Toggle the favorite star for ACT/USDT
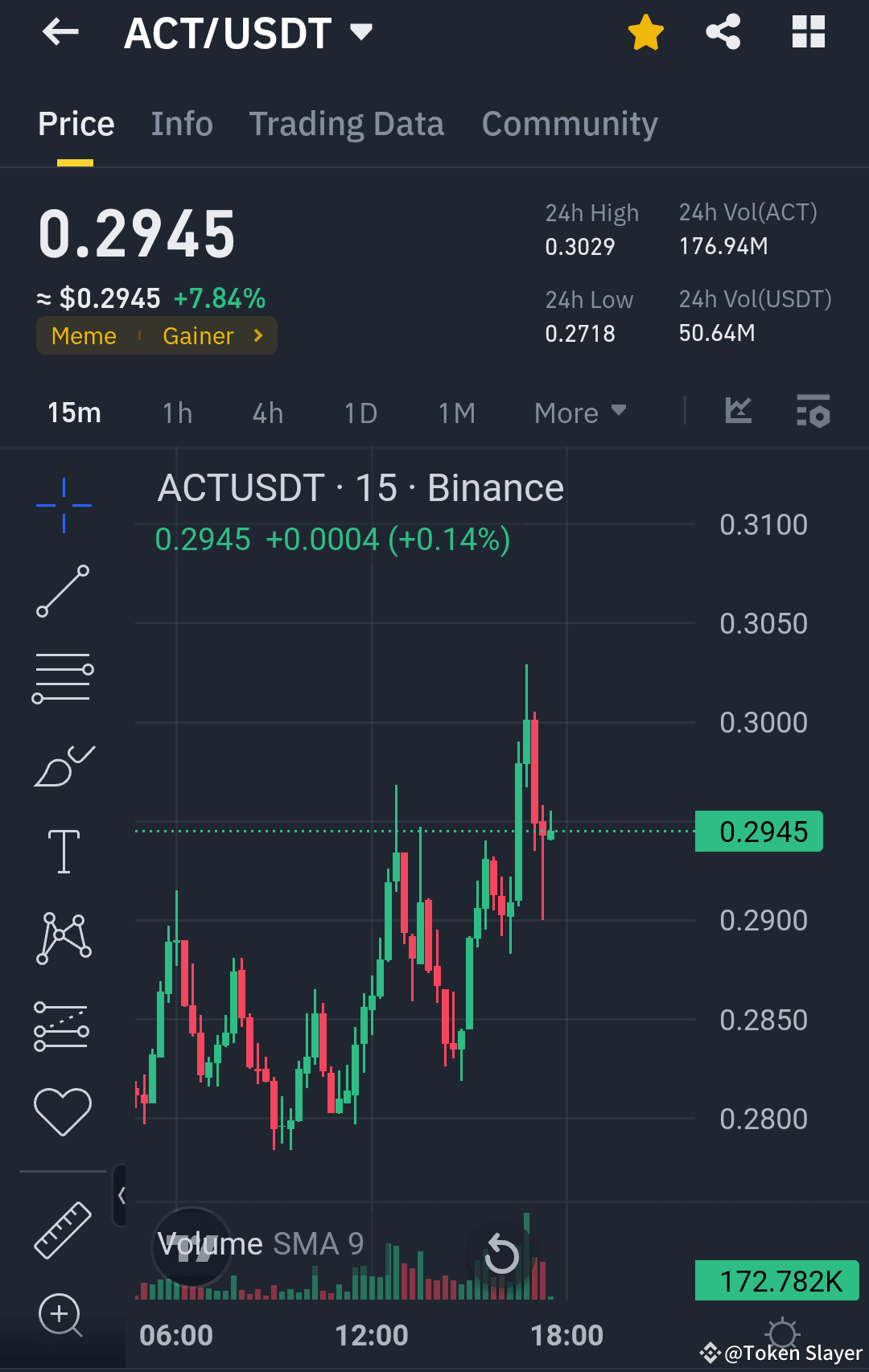 pyautogui.click(x=646, y=32)
